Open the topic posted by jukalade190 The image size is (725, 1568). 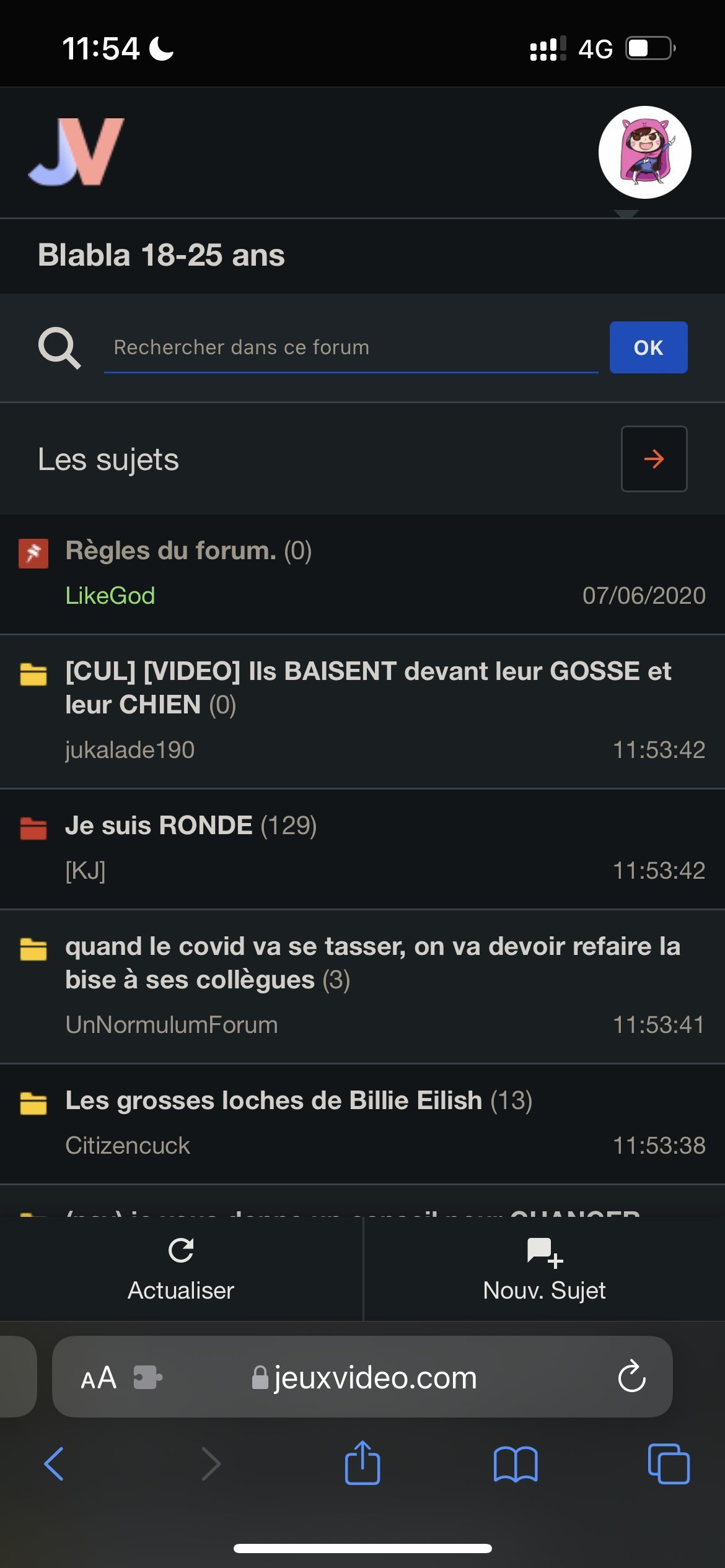pos(368,687)
